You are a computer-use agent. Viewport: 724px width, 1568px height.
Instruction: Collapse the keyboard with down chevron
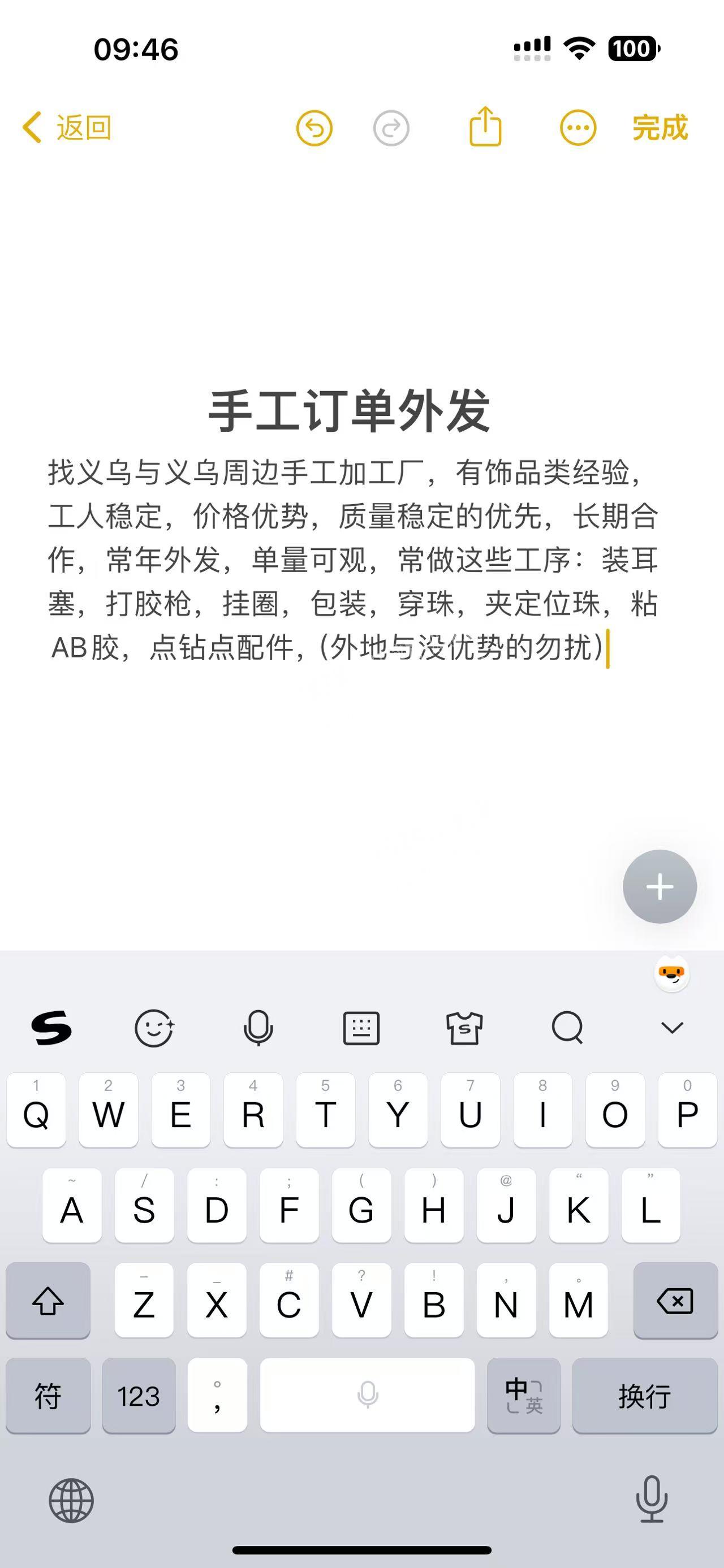click(x=672, y=1028)
